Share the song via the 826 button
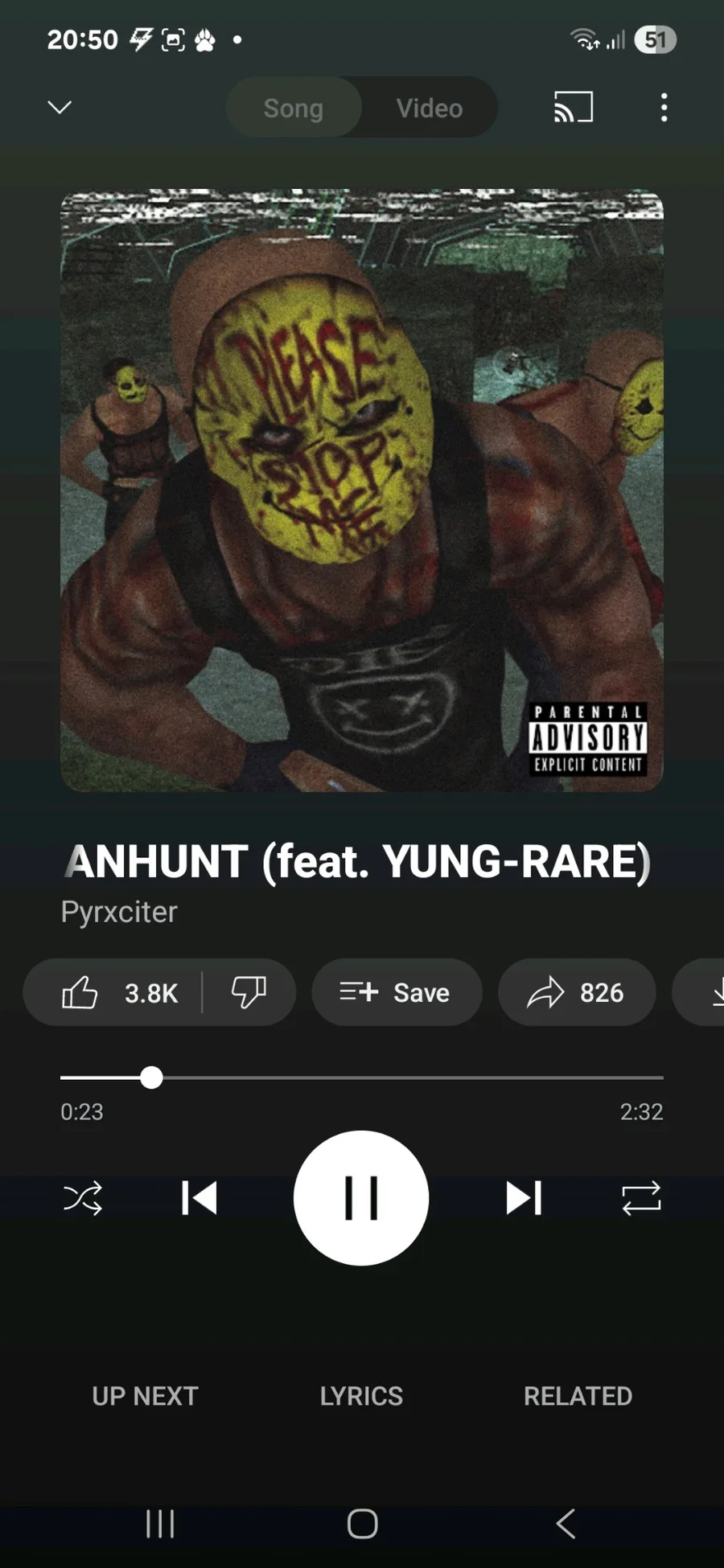This screenshot has height=1568, width=724. (577, 992)
